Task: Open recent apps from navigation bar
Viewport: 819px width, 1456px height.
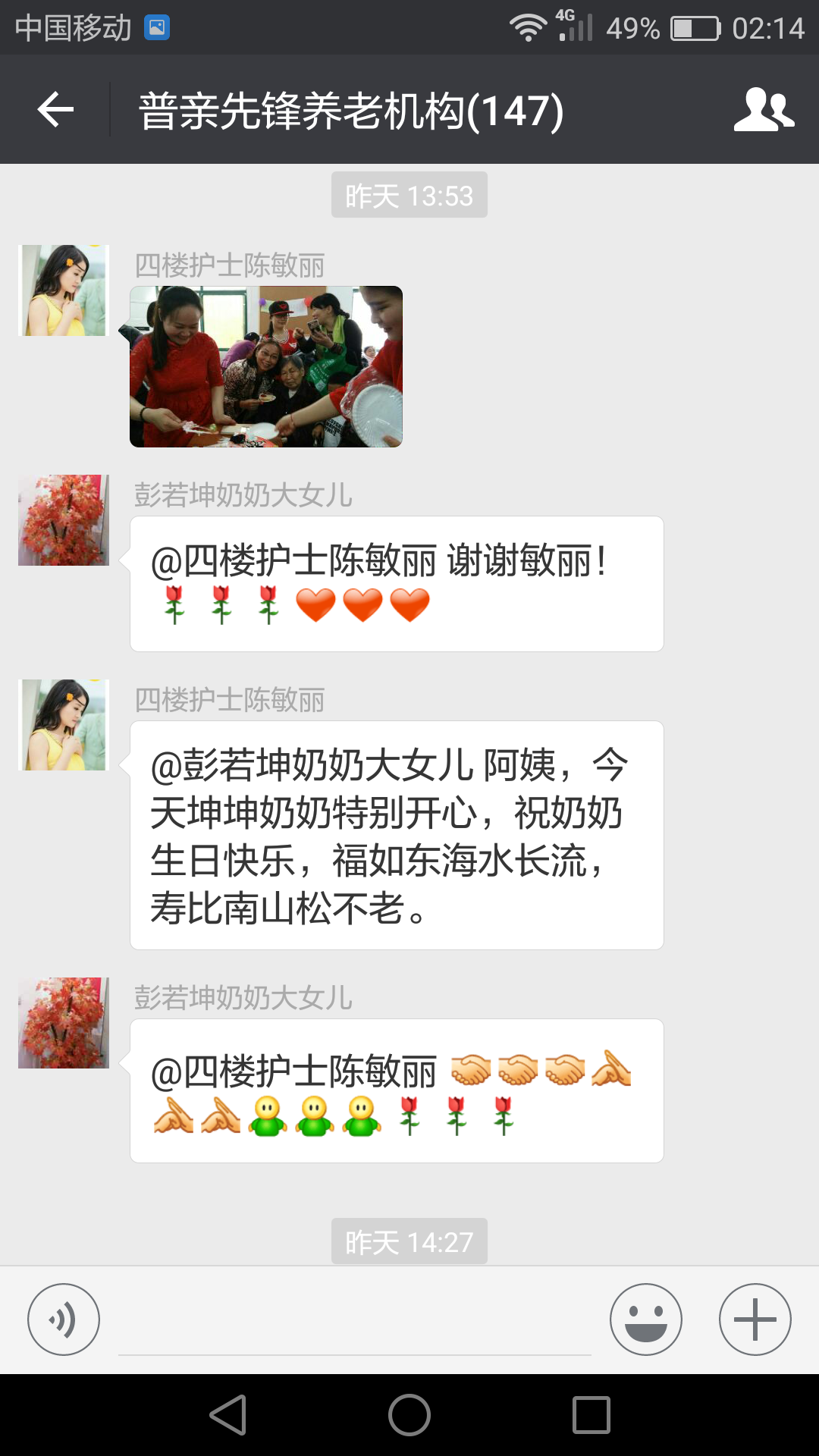Action: [591, 1415]
